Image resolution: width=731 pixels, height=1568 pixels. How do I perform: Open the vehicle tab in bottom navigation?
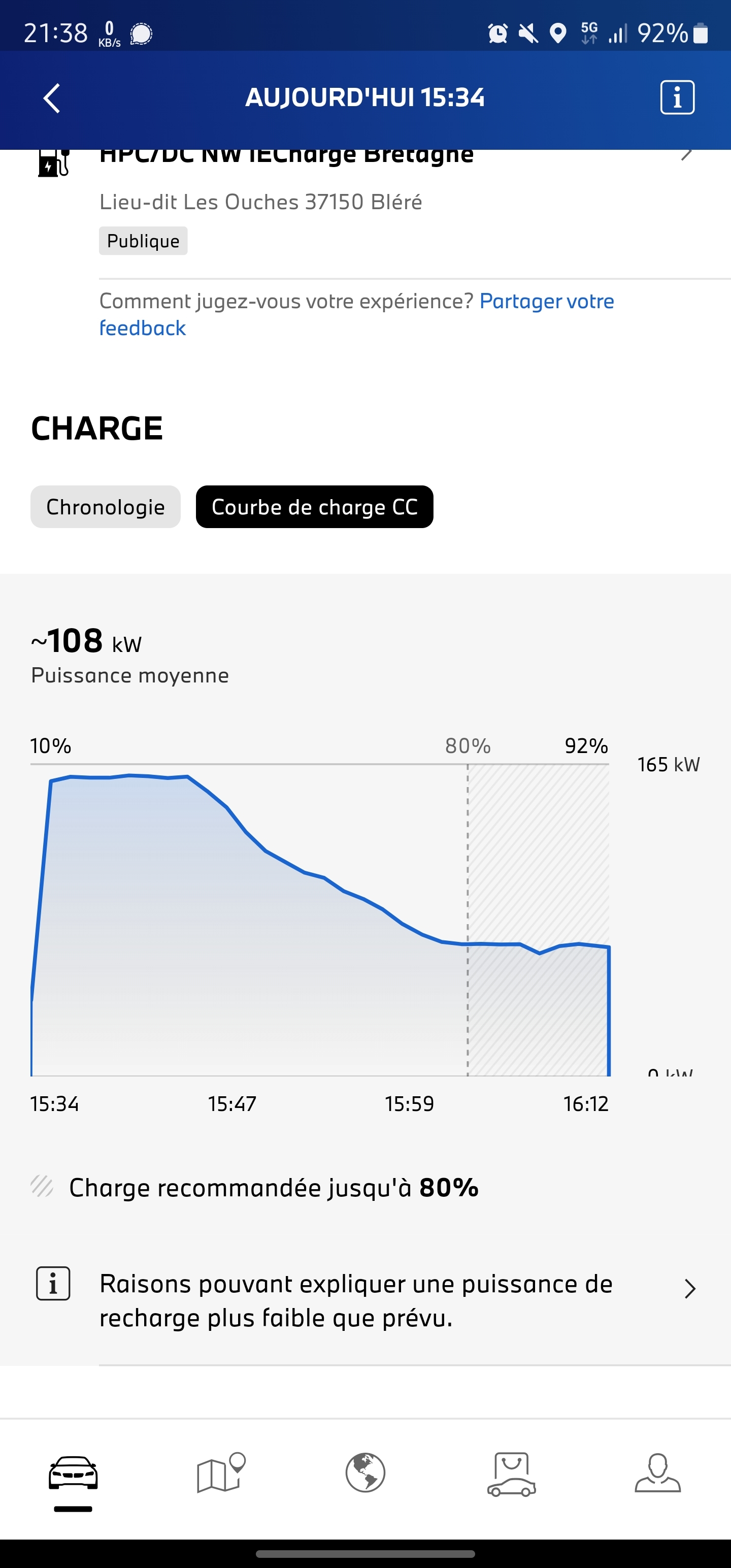(x=73, y=1474)
